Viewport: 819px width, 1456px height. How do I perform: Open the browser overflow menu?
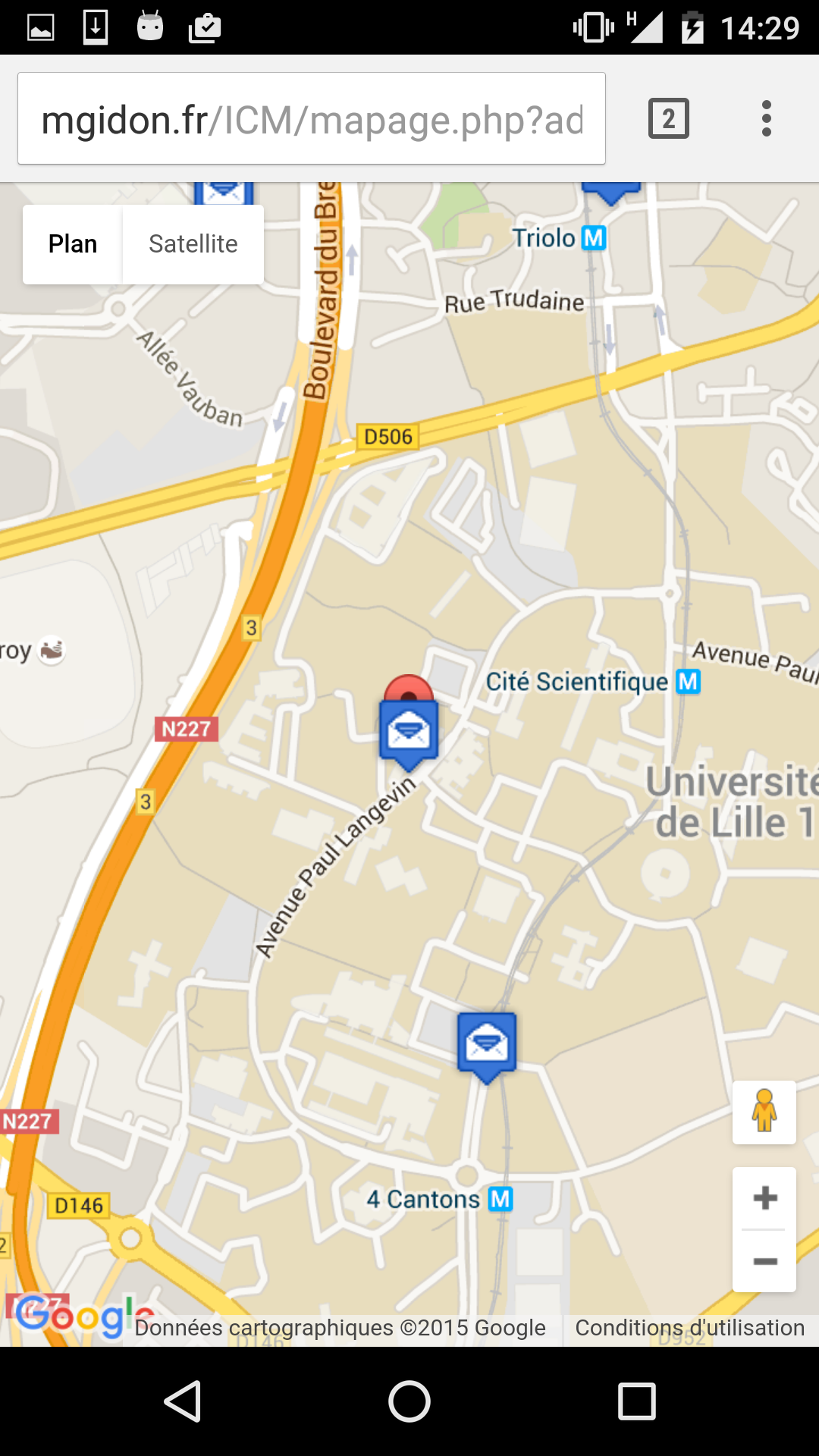(x=766, y=119)
